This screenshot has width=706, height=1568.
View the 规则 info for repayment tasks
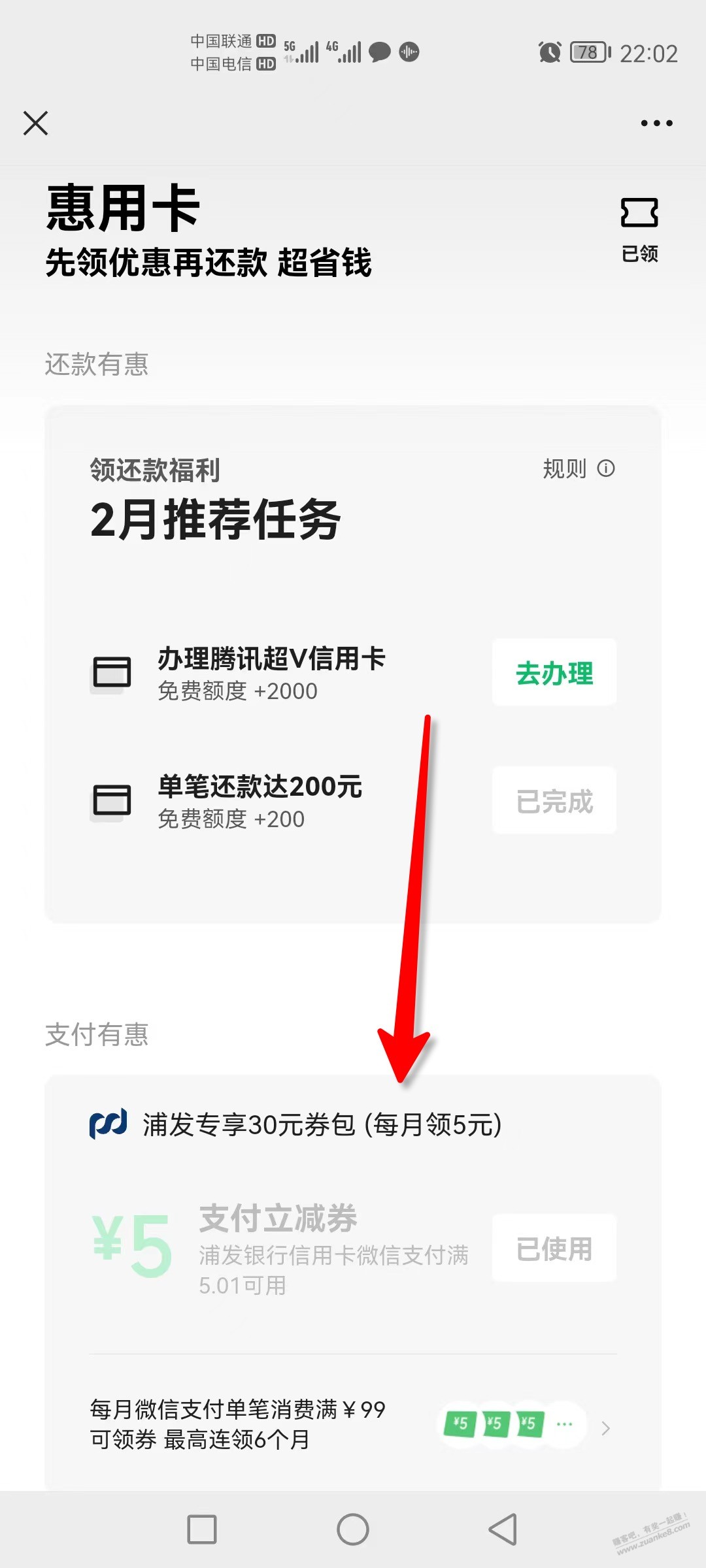pos(579,468)
